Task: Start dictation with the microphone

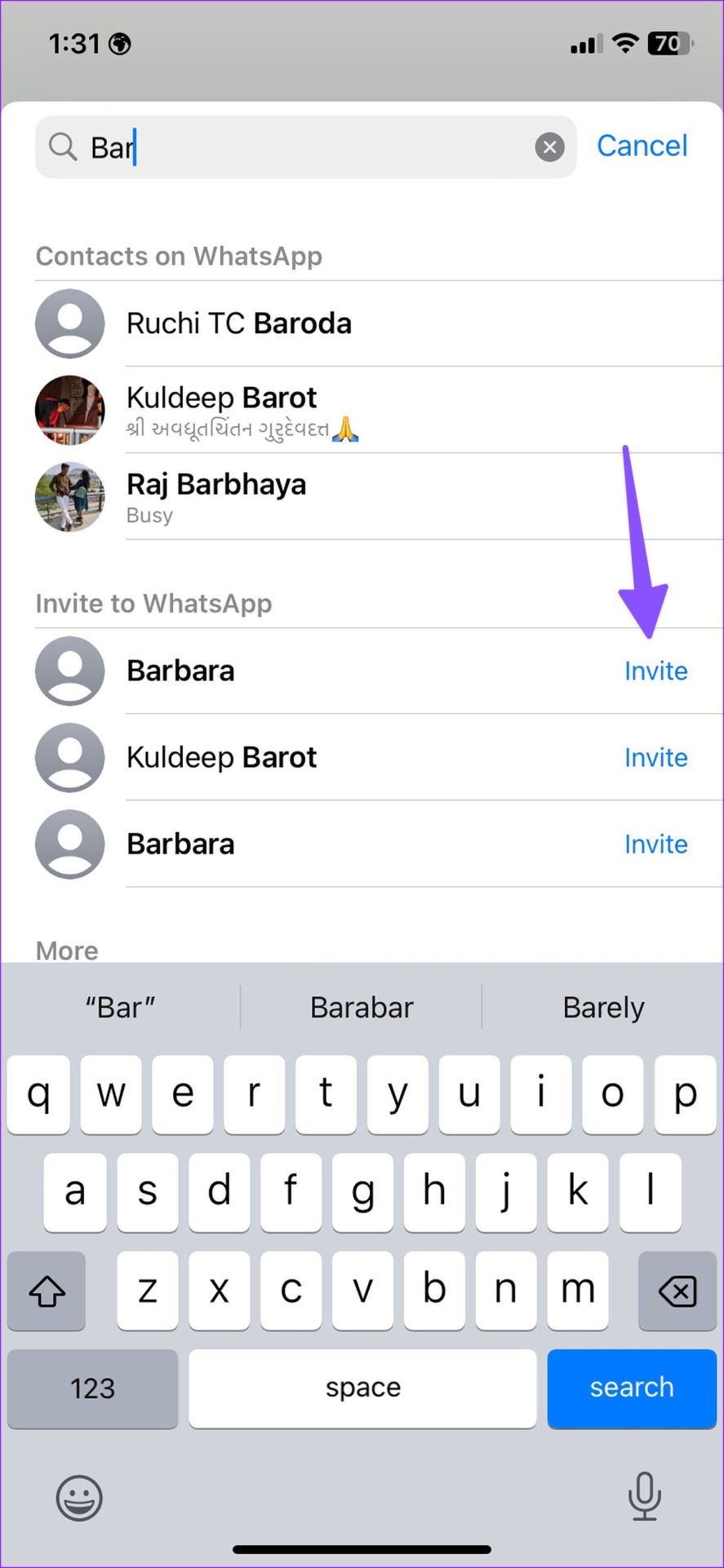Action: [x=644, y=1496]
